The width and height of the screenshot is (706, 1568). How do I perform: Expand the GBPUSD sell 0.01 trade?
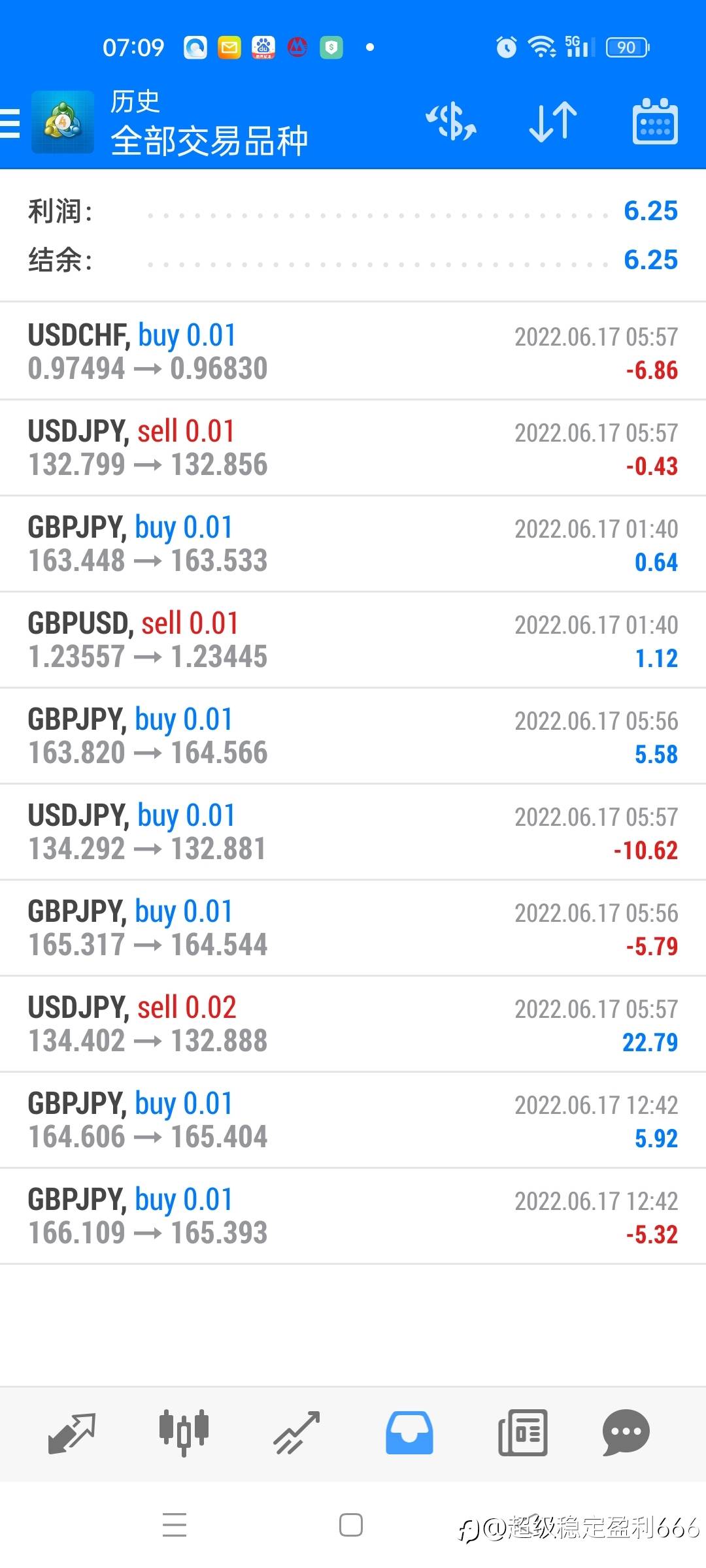[x=353, y=640]
